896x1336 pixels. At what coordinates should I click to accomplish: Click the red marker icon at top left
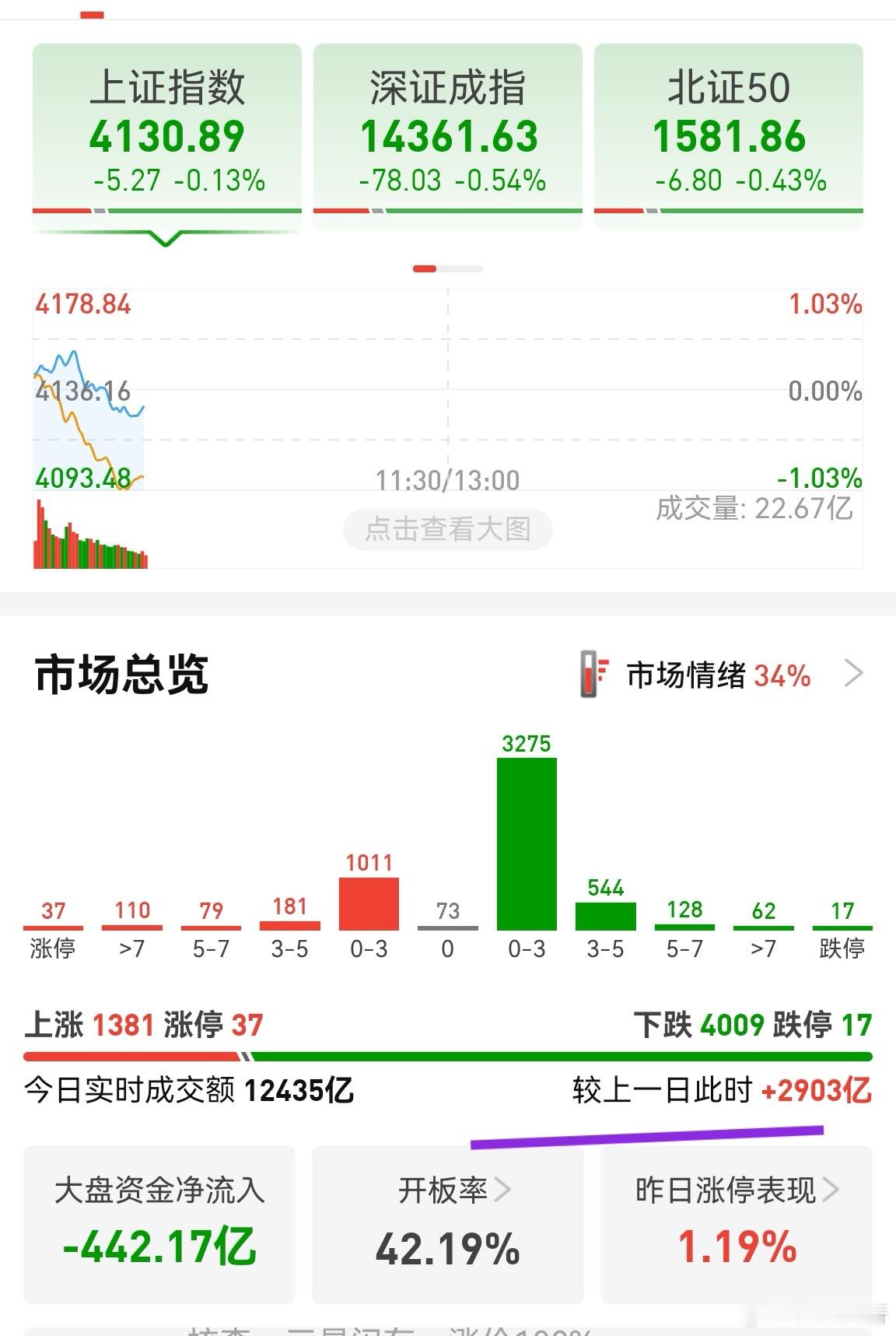pos(92,12)
